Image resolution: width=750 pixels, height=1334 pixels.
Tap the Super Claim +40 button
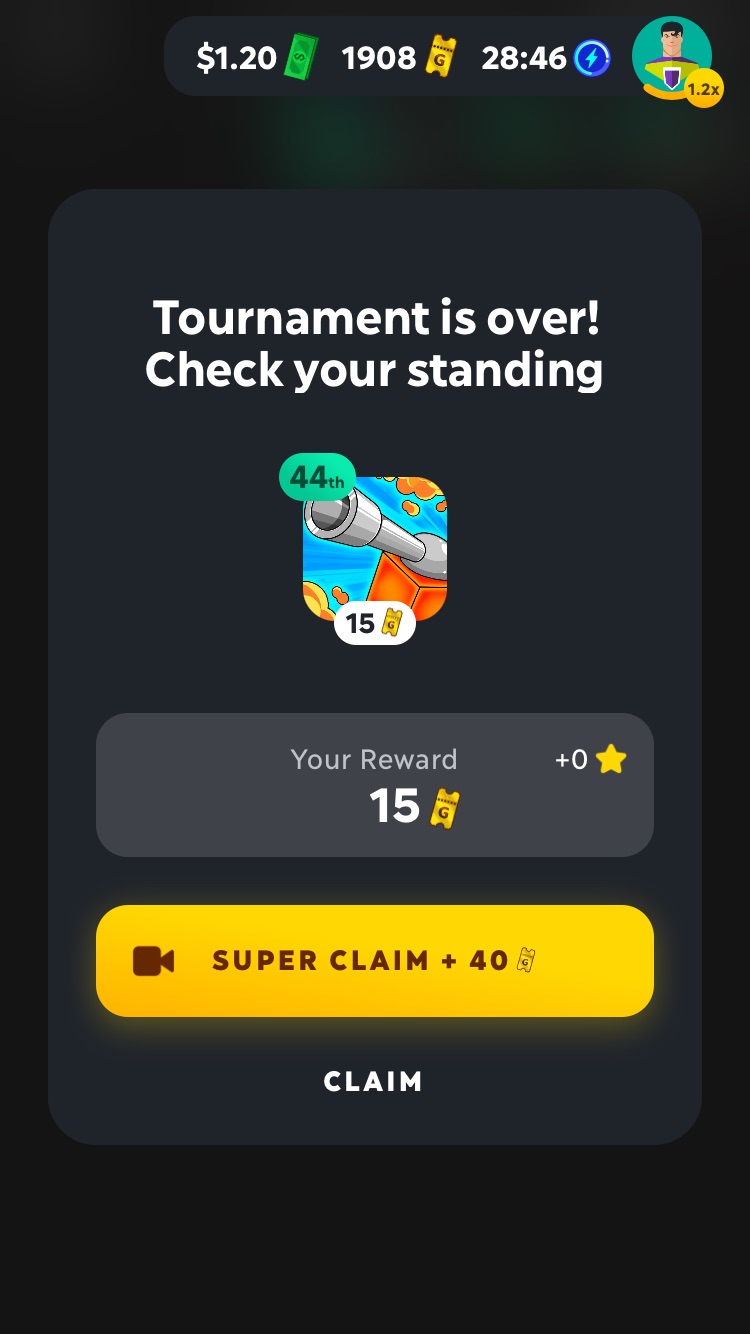point(374,961)
